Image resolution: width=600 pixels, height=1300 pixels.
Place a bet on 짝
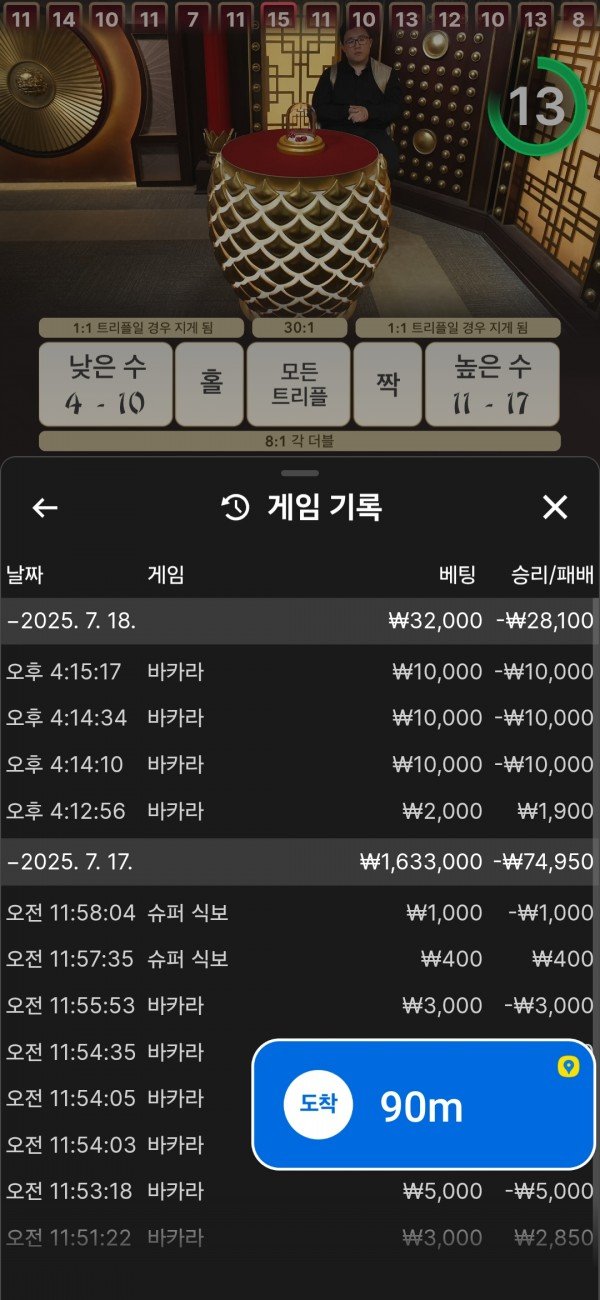click(x=387, y=385)
